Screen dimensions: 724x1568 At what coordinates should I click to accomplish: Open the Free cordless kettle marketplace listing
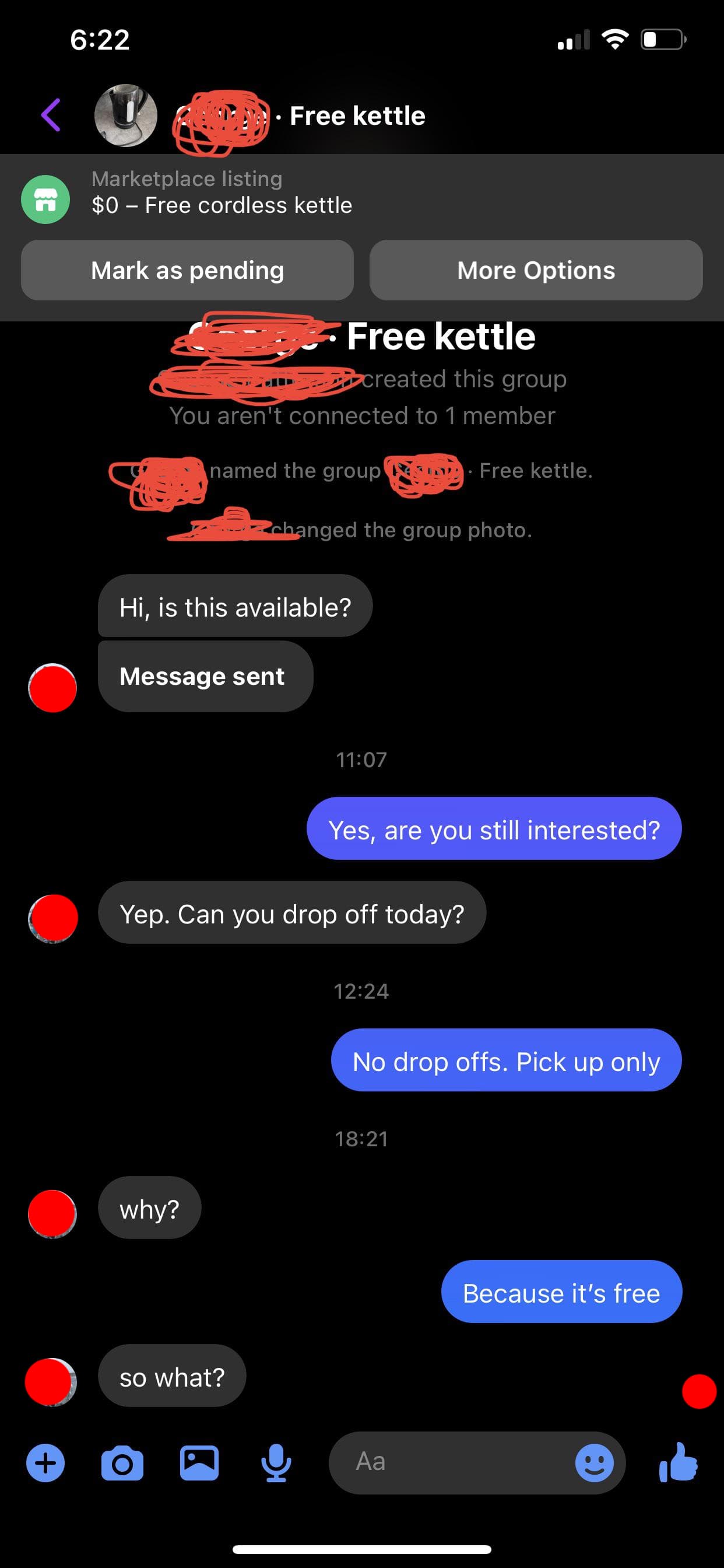pos(222,193)
